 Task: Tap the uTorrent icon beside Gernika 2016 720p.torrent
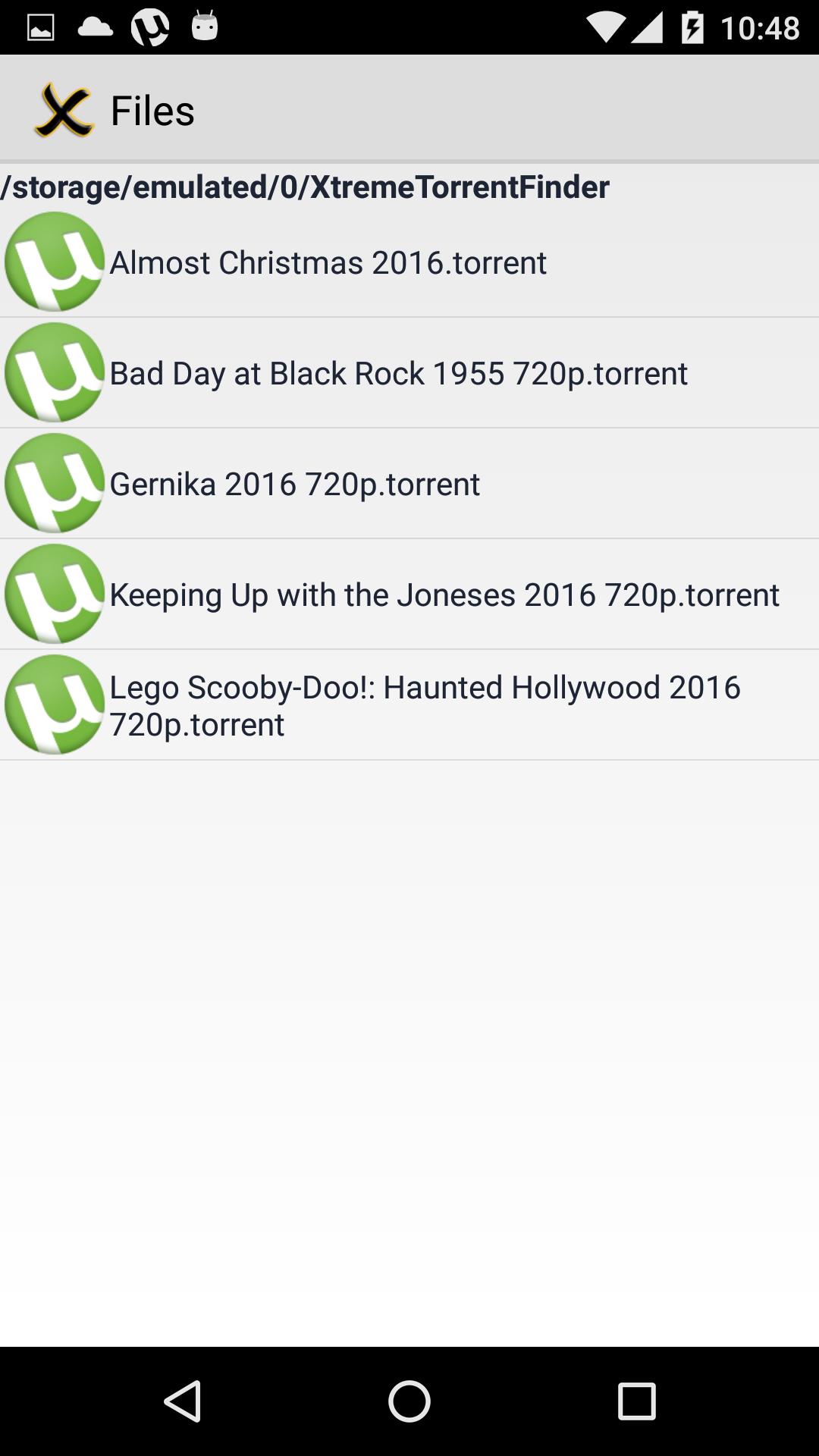pyautogui.click(x=54, y=483)
